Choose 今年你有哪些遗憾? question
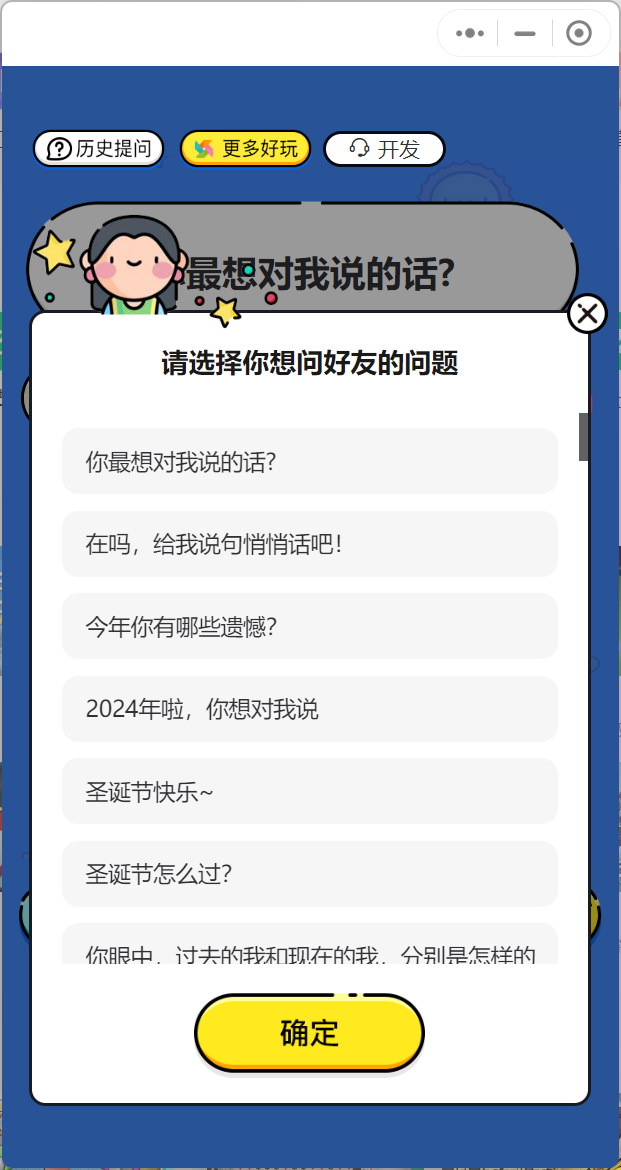 tap(309, 627)
